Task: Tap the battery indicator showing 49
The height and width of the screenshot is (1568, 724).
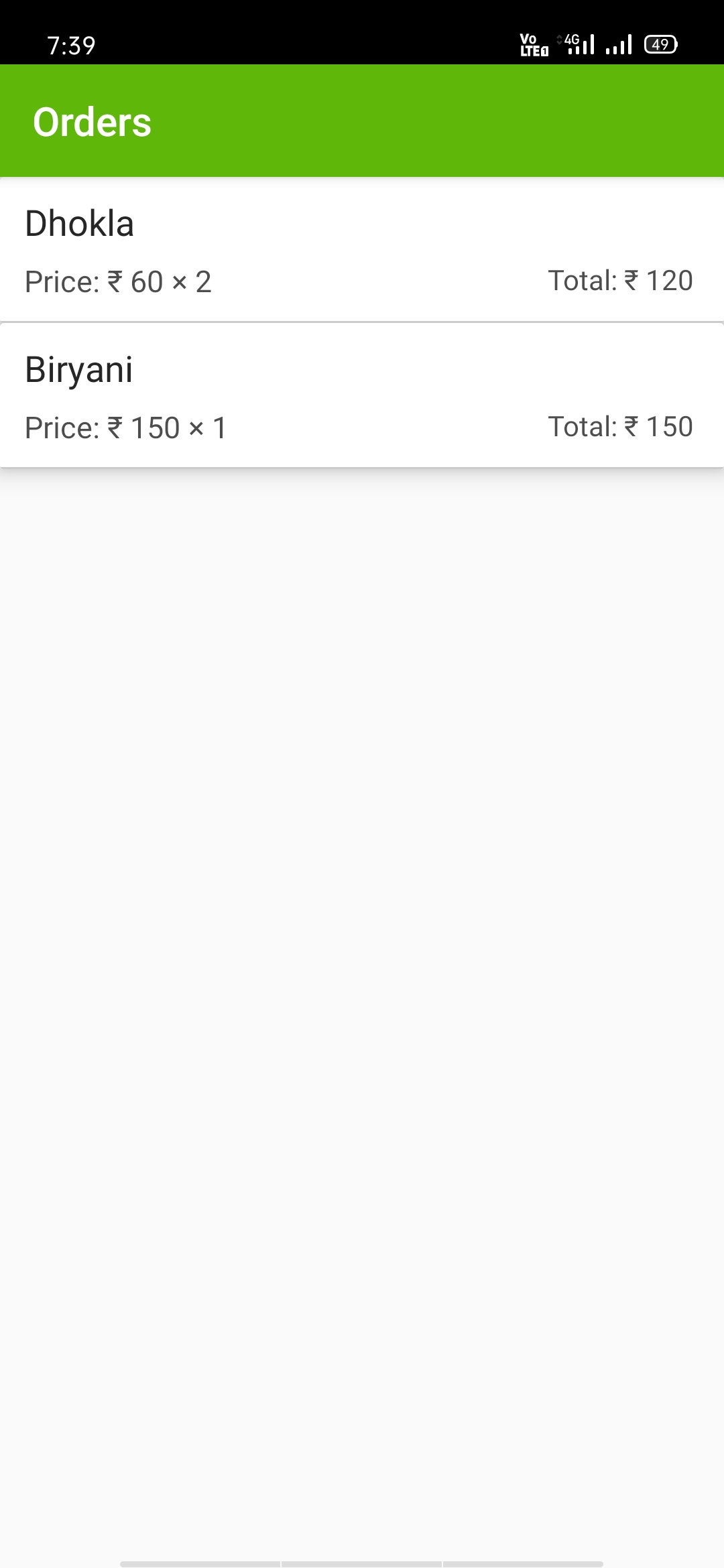Action: coord(660,44)
